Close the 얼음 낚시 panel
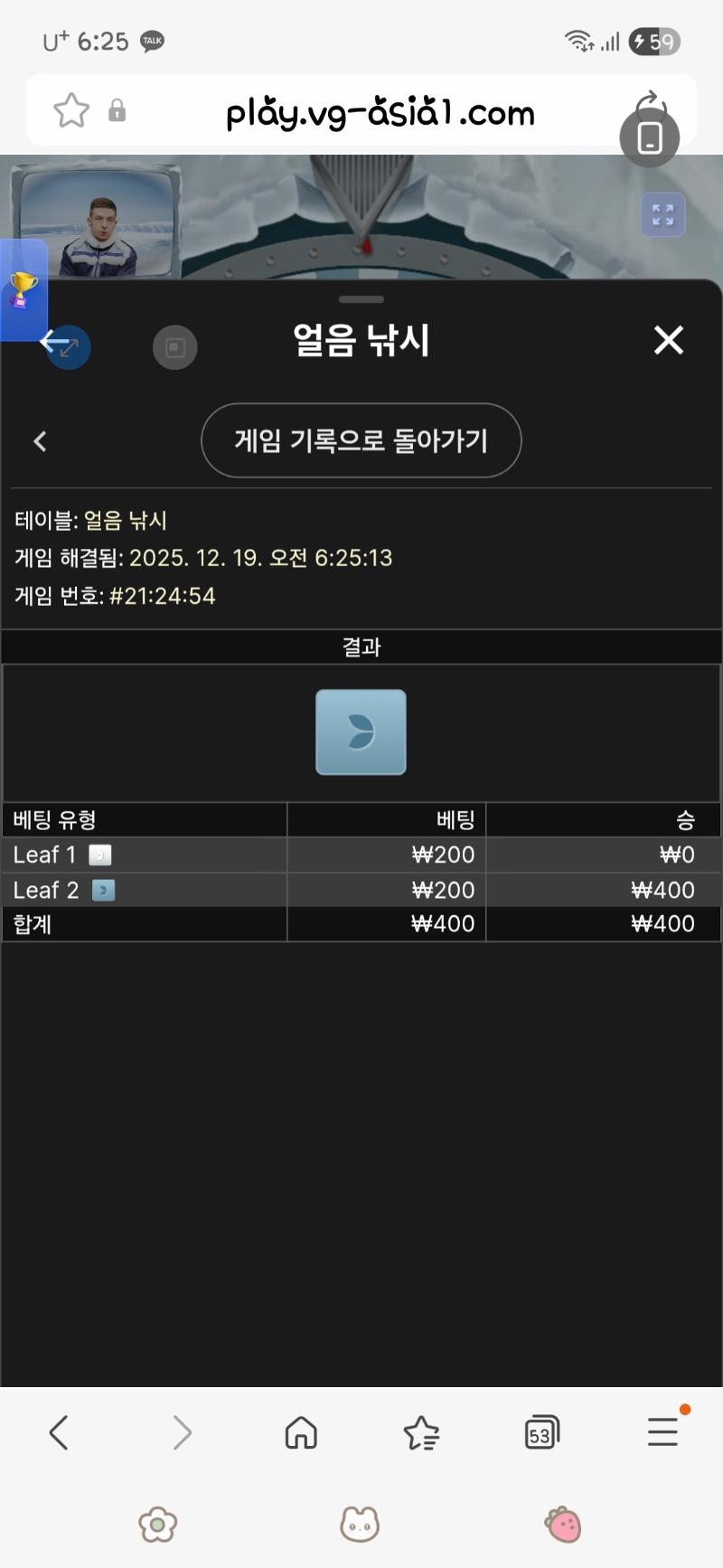The width and height of the screenshot is (723, 1568). point(668,340)
